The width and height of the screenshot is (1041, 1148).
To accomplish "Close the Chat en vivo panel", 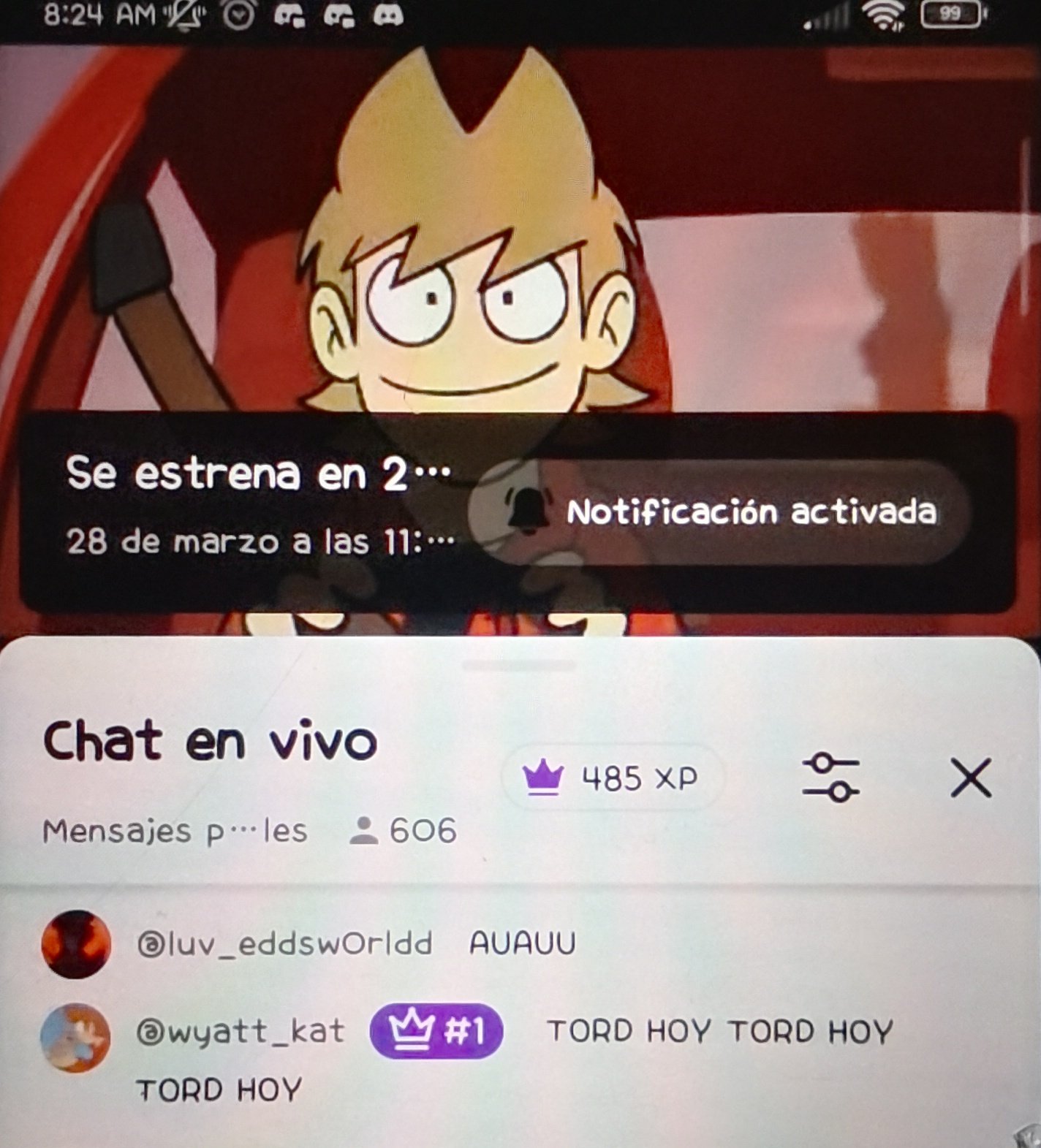I will 970,778.
